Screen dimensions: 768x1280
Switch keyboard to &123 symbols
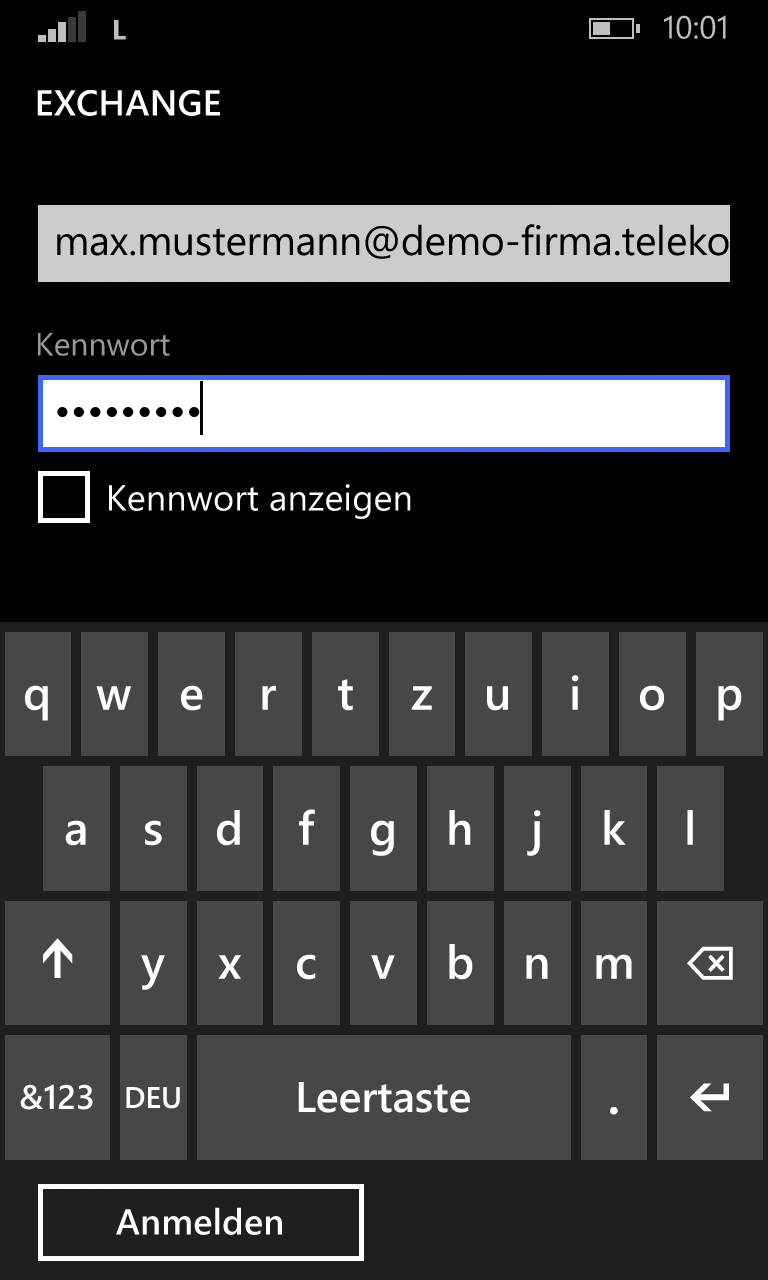[x=57, y=1097]
